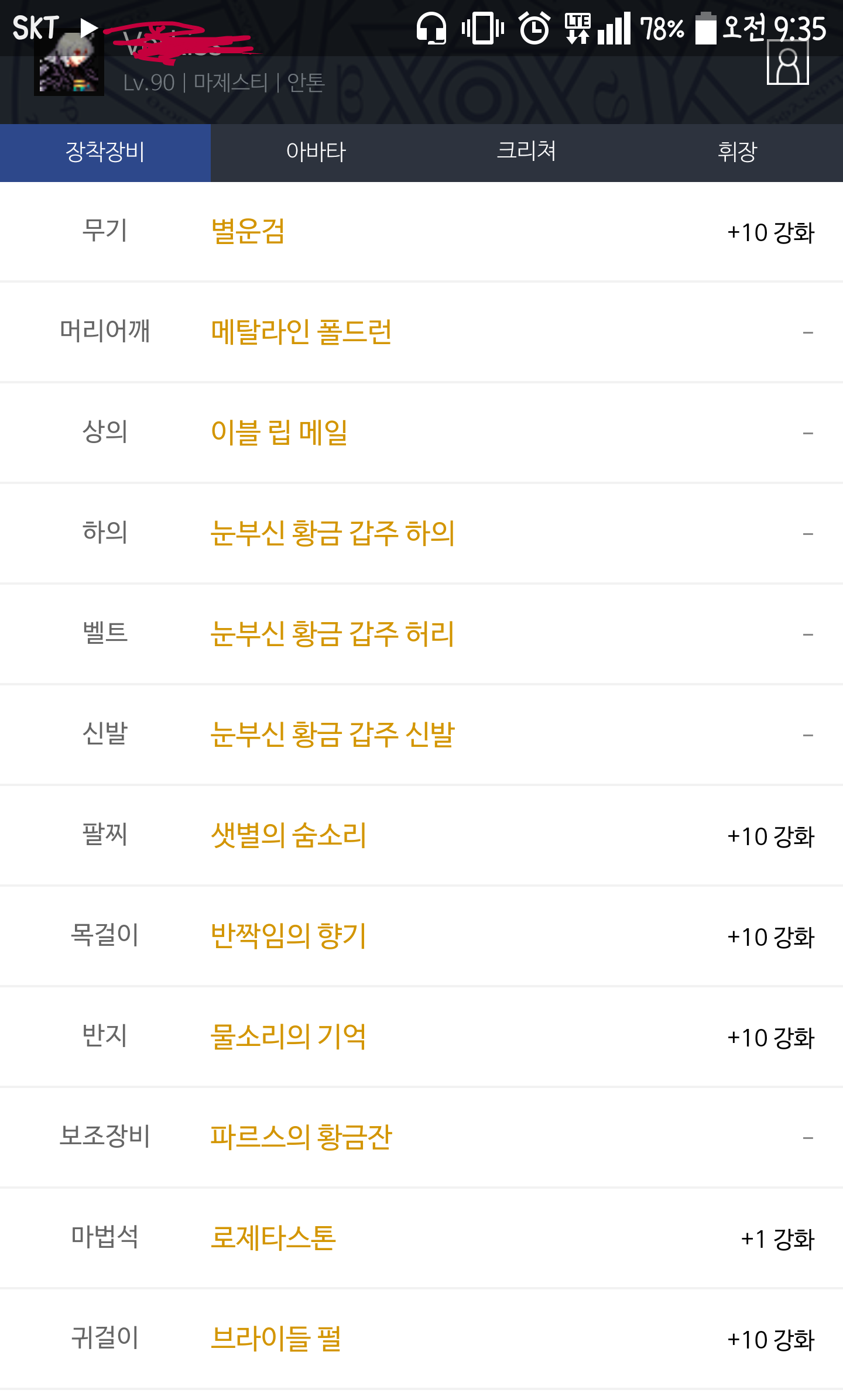Open 로제타스톤 magic stone item
843x1400 pixels.
click(x=273, y=1238)
